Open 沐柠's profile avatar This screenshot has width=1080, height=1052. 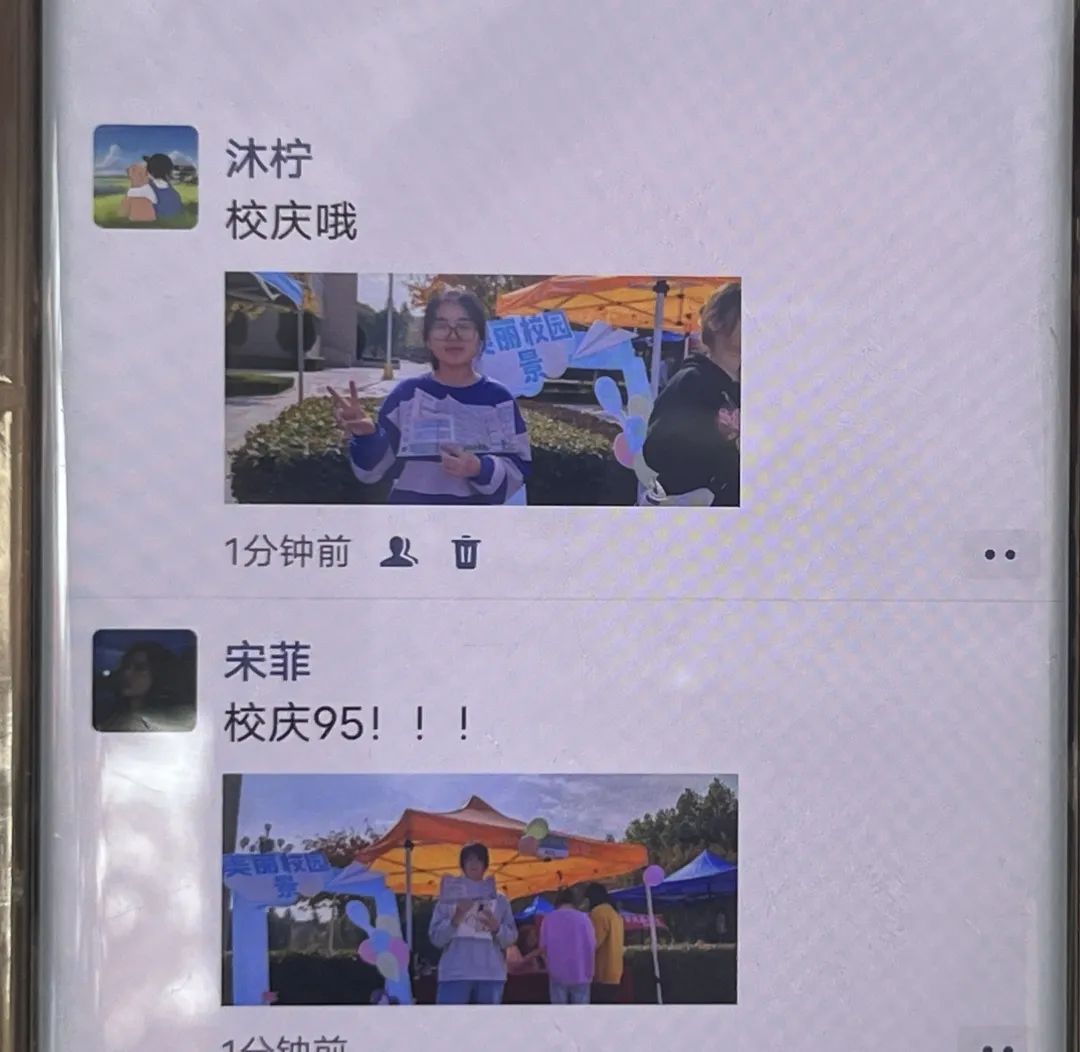(x=146, y=177)
